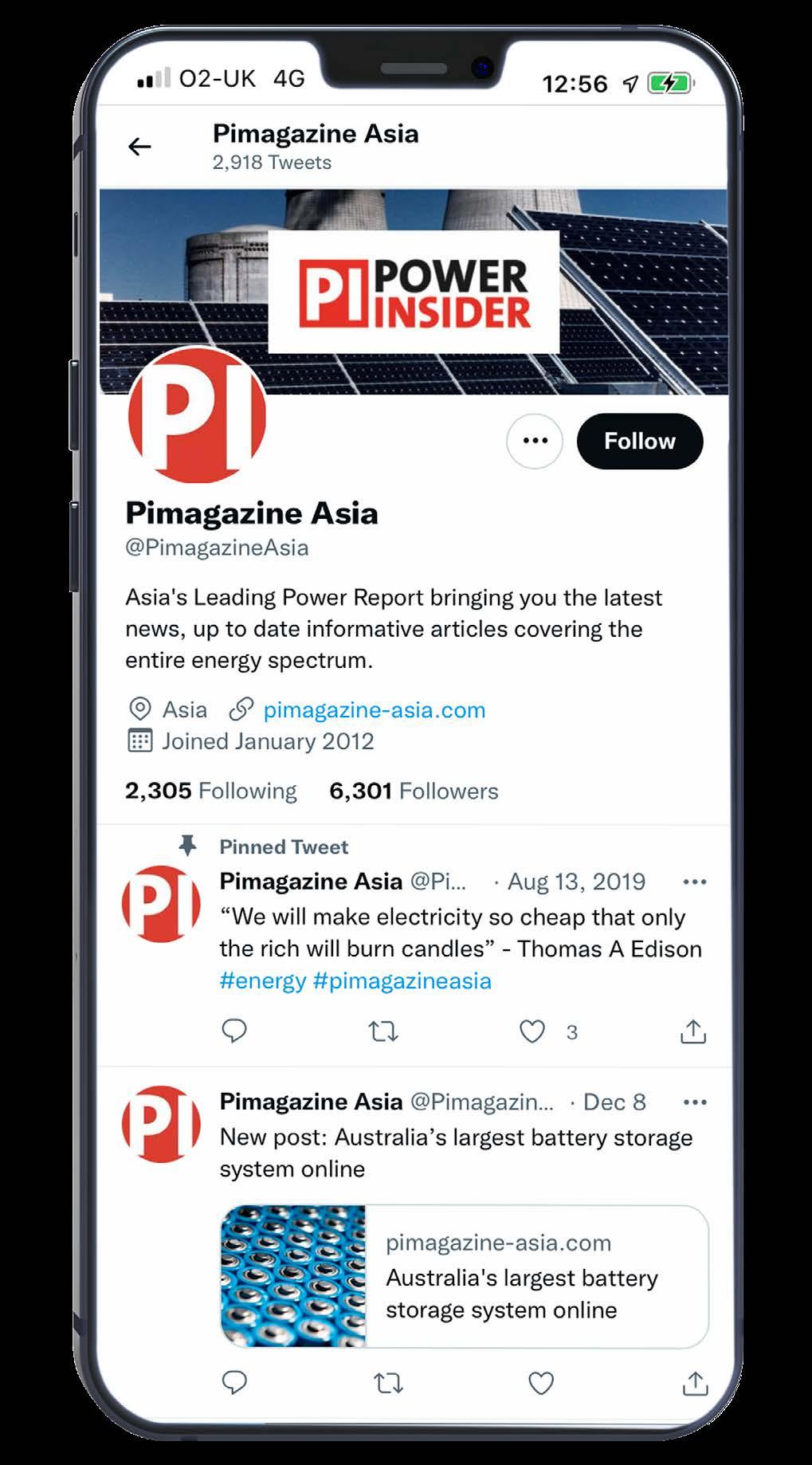Image resolution: width=812 pixels, height=1465 pixels.
Task: Go back using the arrow icon
Action: click(x=139, y=147)
